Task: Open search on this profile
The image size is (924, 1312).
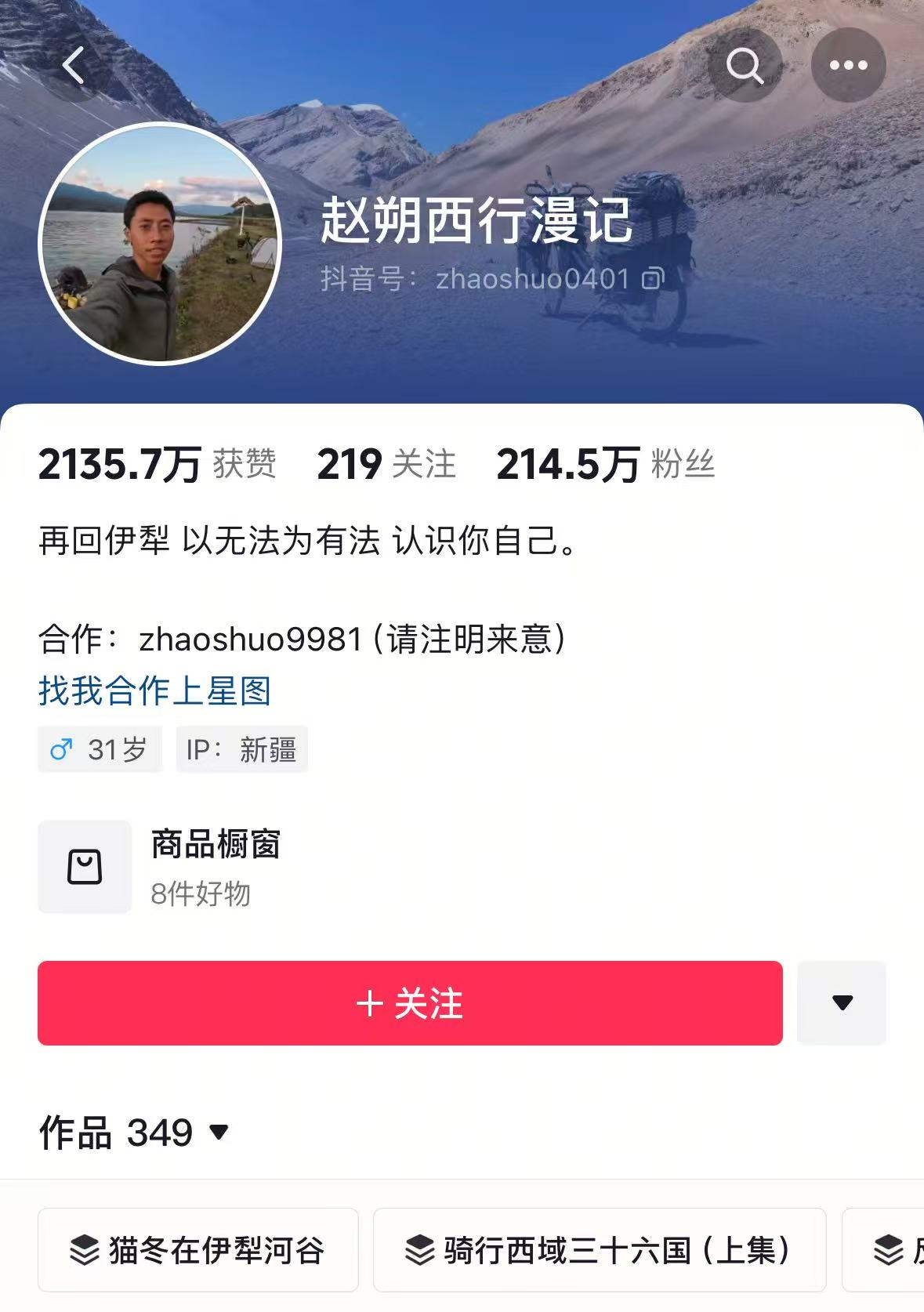Action: click(x=745, y=66)
